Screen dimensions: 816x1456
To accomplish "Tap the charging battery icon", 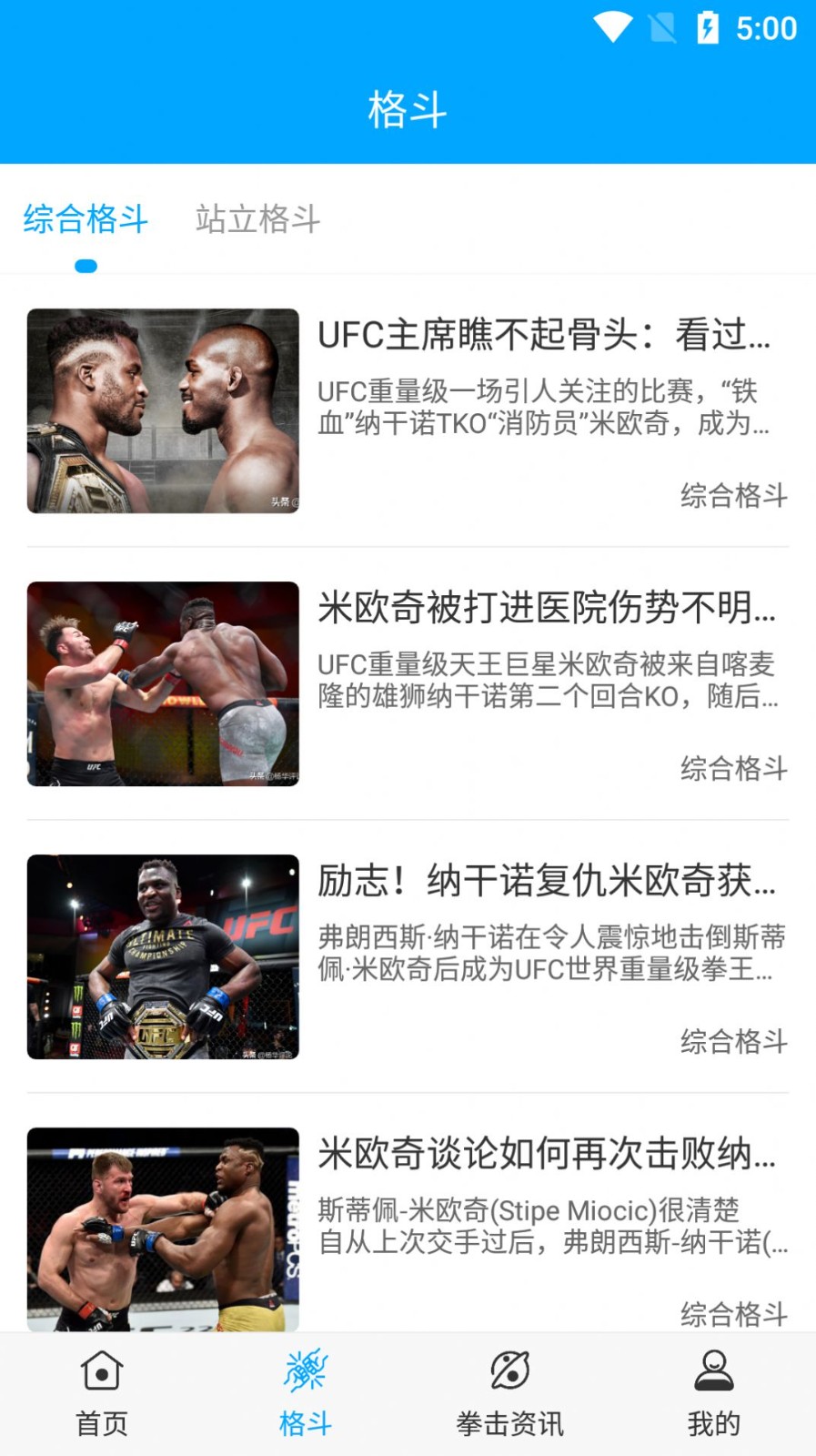I will click(x=710, y=28).
